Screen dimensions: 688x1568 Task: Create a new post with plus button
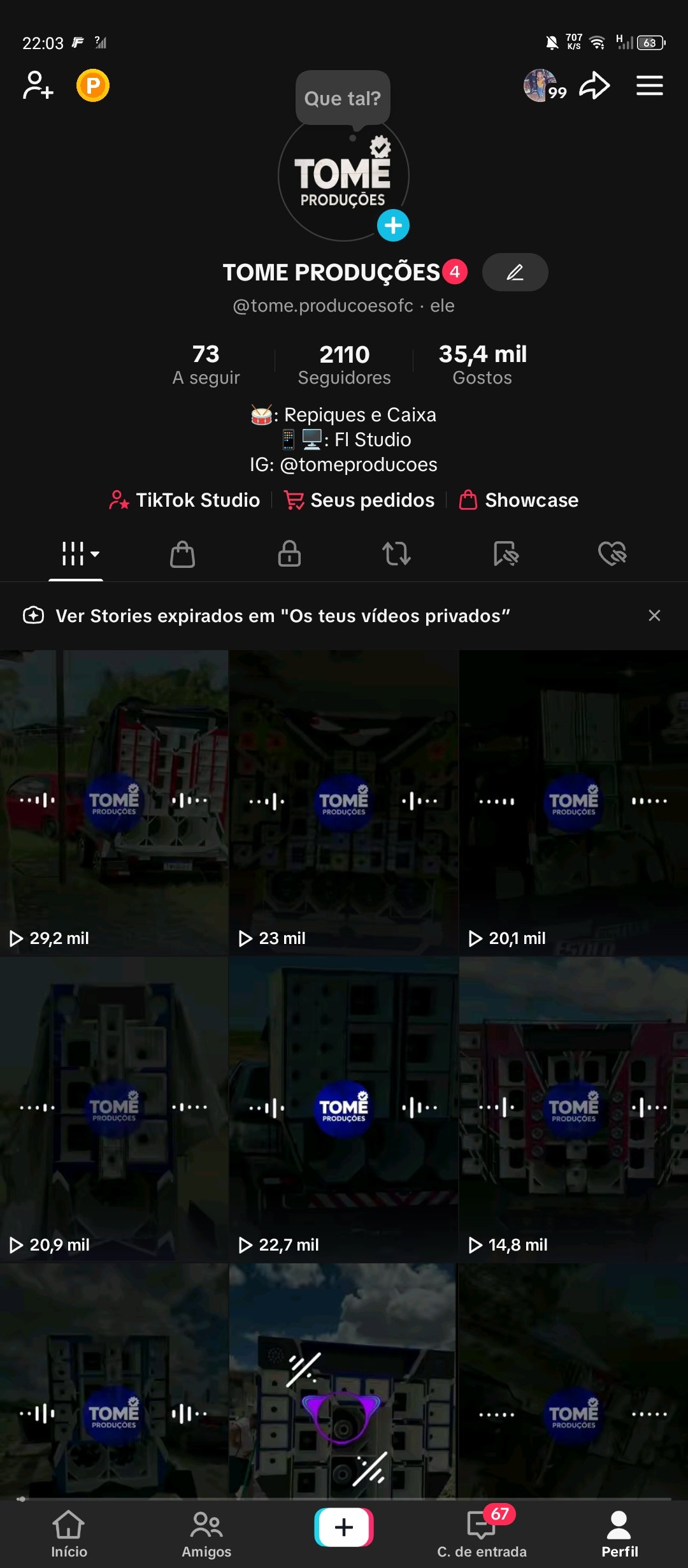point(344,1527)
